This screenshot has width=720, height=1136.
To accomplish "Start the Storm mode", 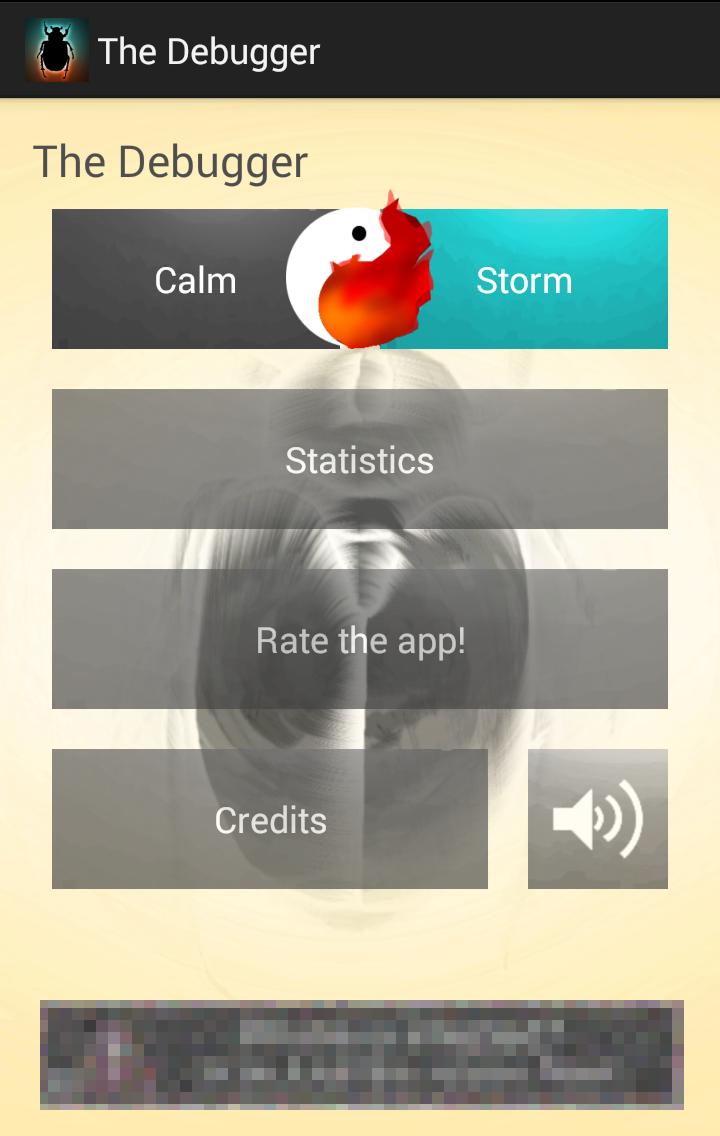I will (540, 280).
